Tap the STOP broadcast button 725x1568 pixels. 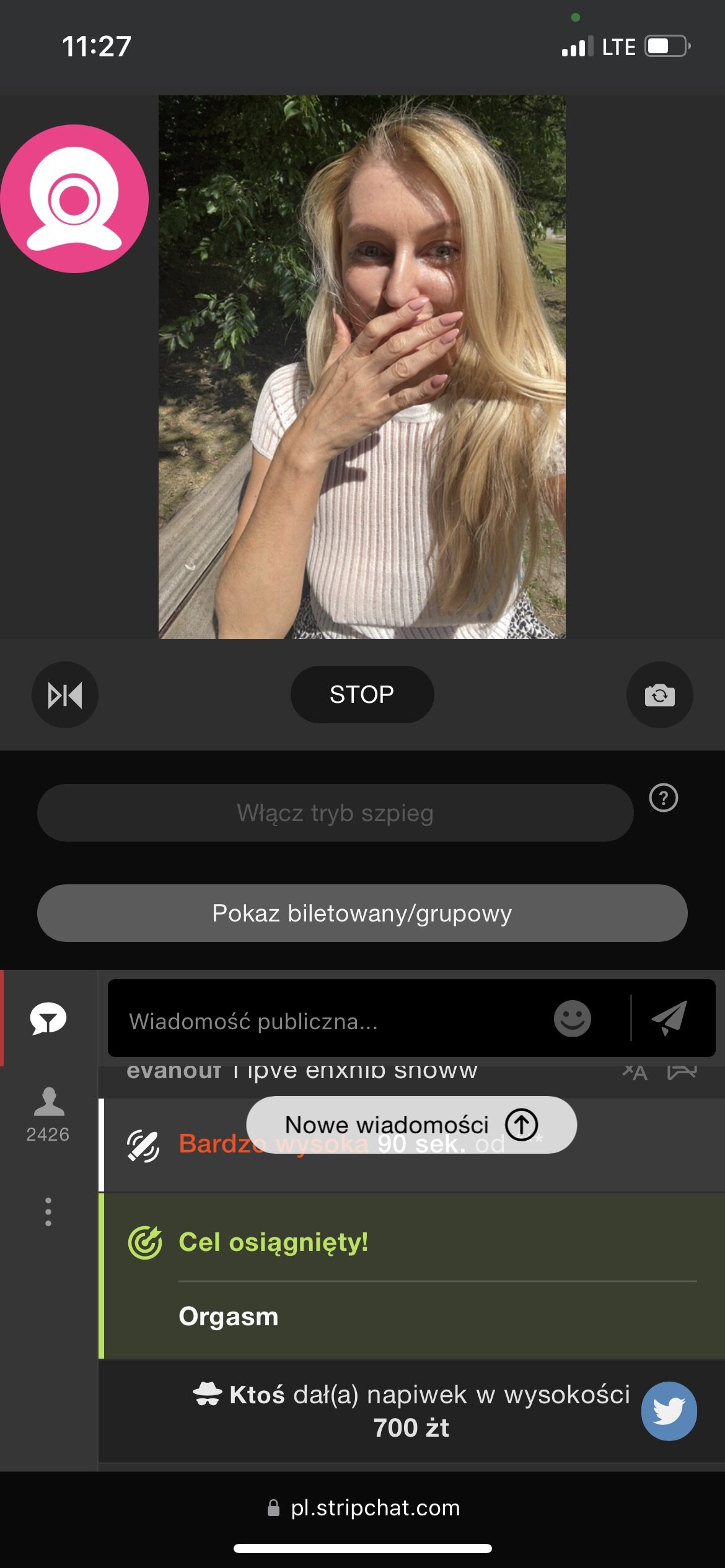[x=362, y=694]
